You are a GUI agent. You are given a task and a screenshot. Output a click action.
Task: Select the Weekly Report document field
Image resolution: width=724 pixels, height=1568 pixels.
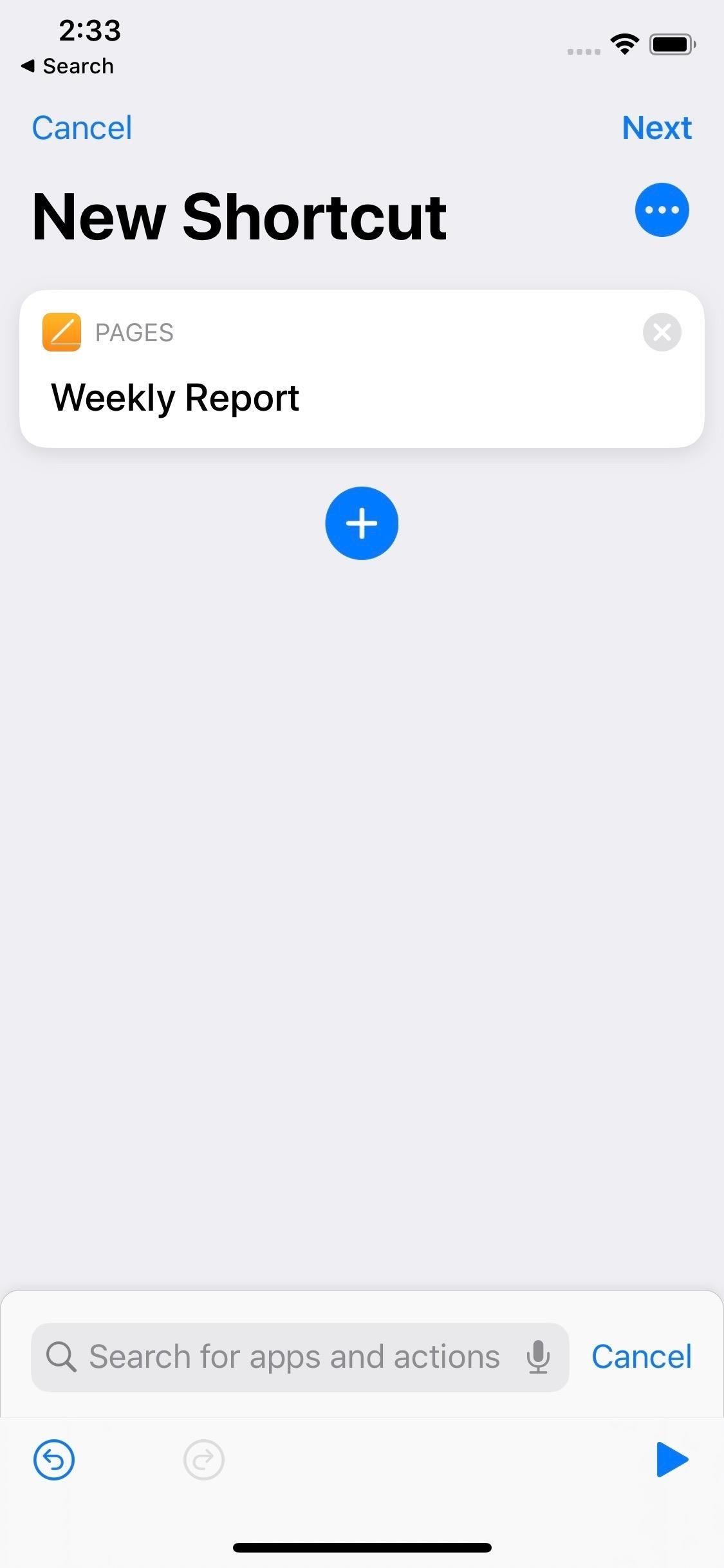[x=175, y=397]
